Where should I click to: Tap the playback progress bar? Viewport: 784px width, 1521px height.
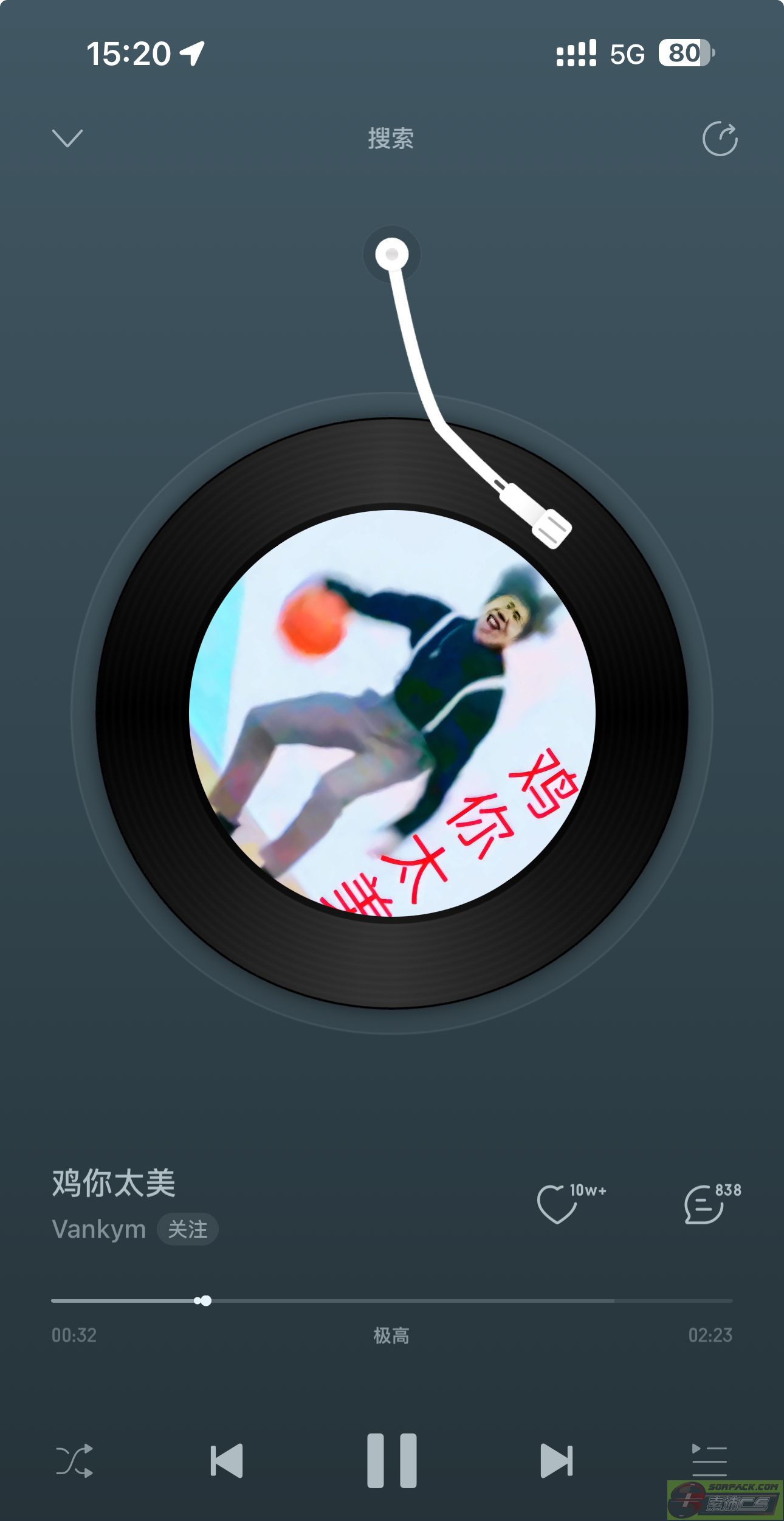coord(392,1300)
